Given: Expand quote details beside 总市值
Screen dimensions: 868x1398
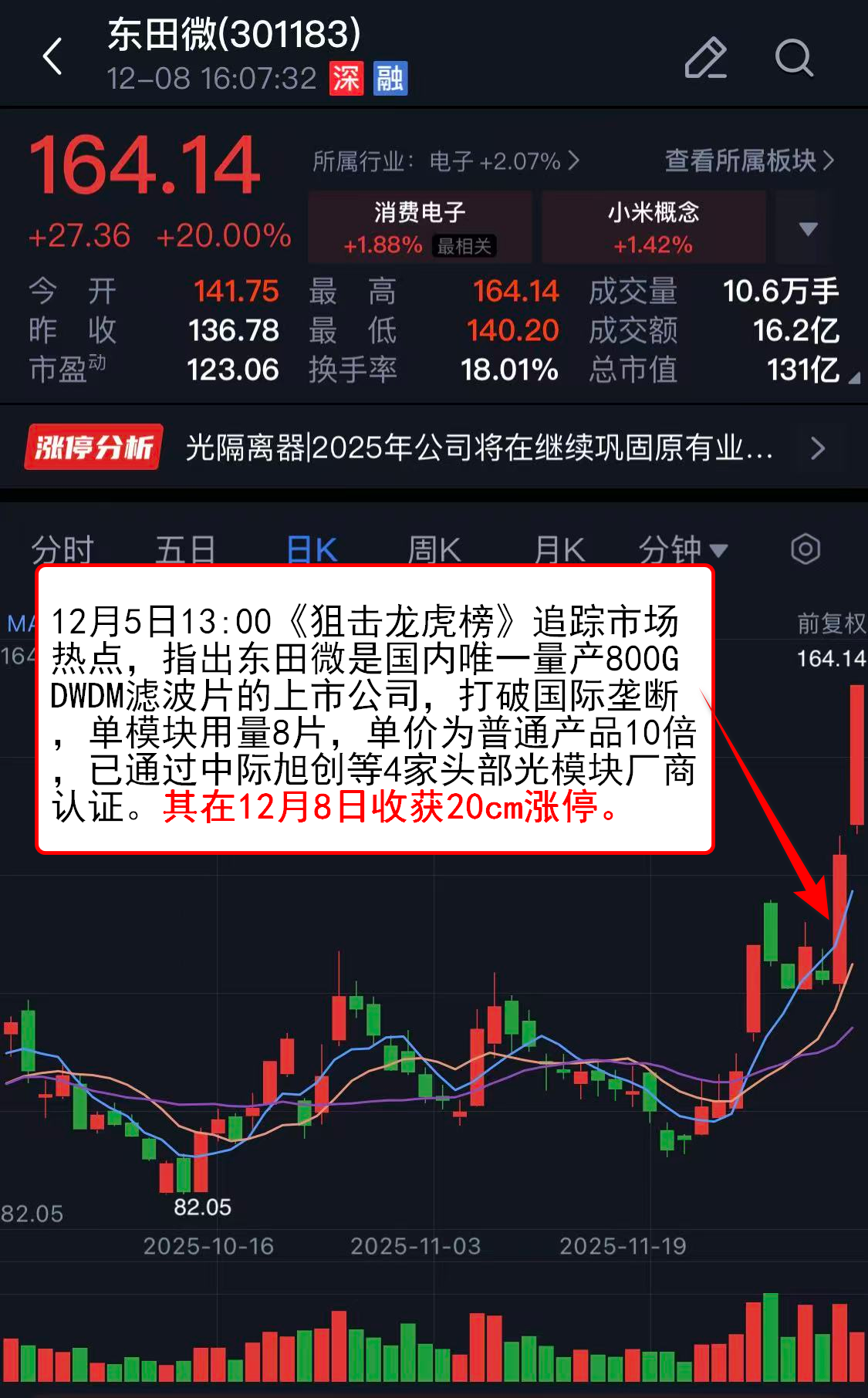Looking at the screenshot, I should click(x=853, y=378).
